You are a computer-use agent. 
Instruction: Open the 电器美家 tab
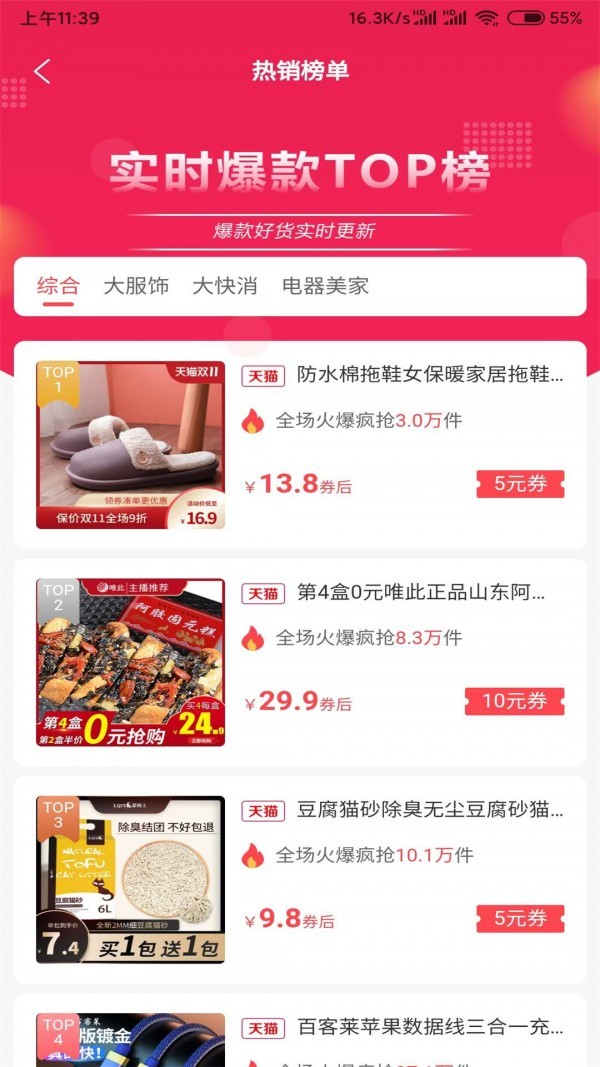tap(325, 286)
